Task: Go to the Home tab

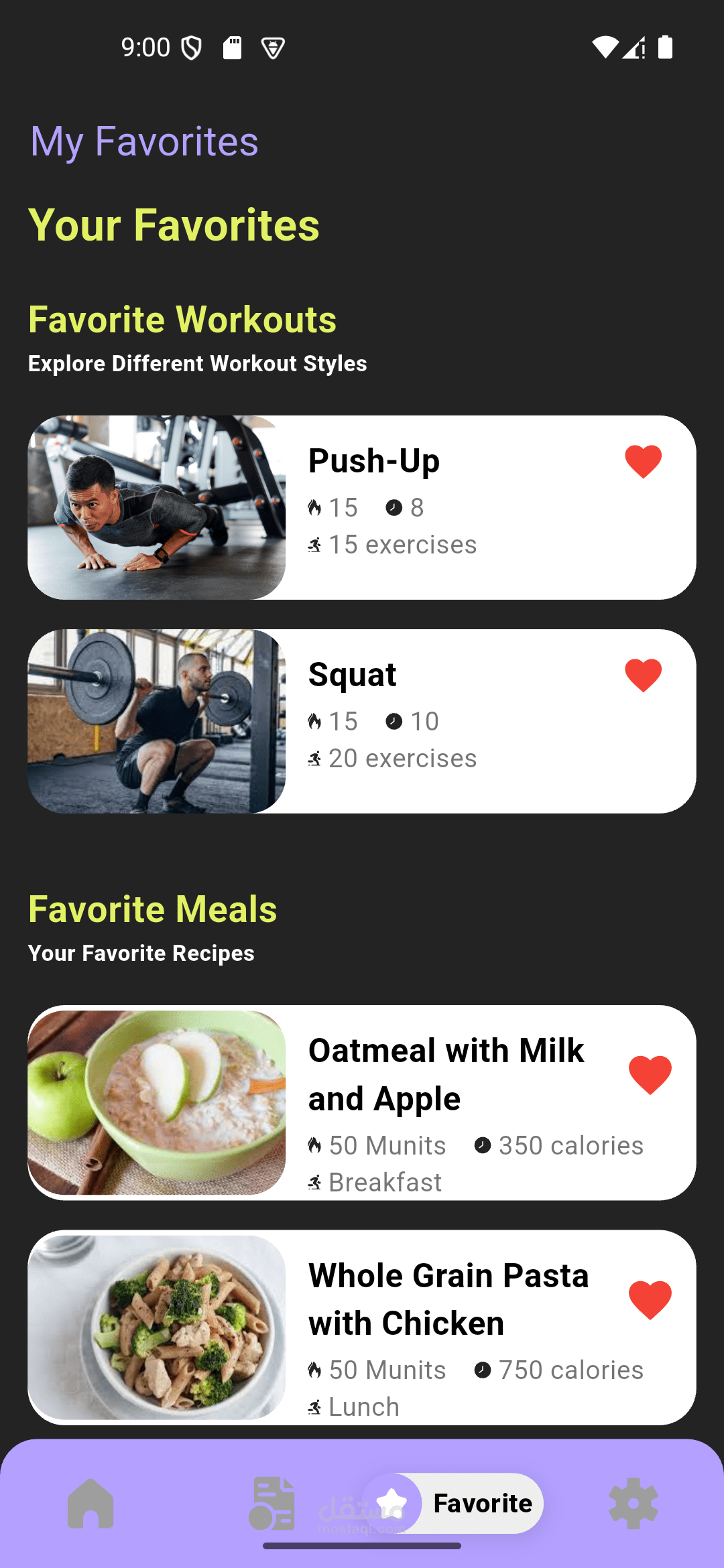Action: coord(90,1504)
